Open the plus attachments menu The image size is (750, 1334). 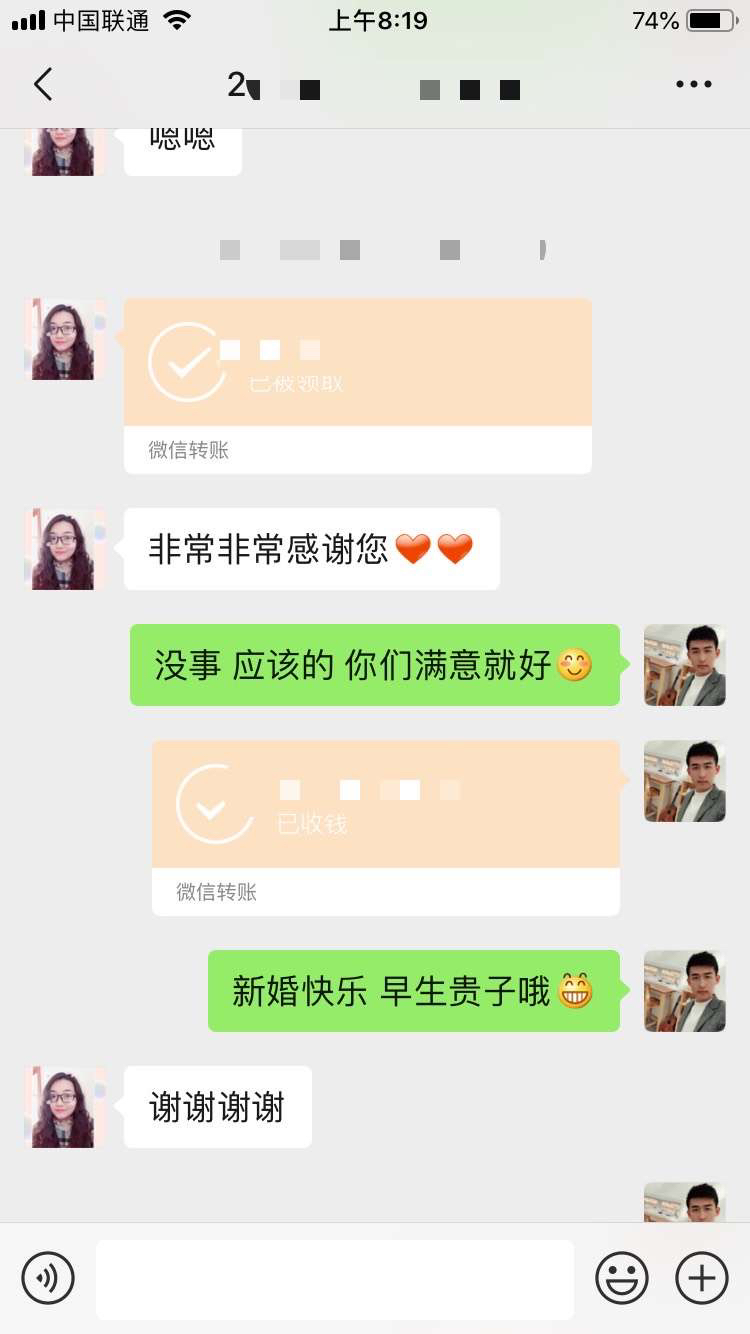click(702, 1278)
